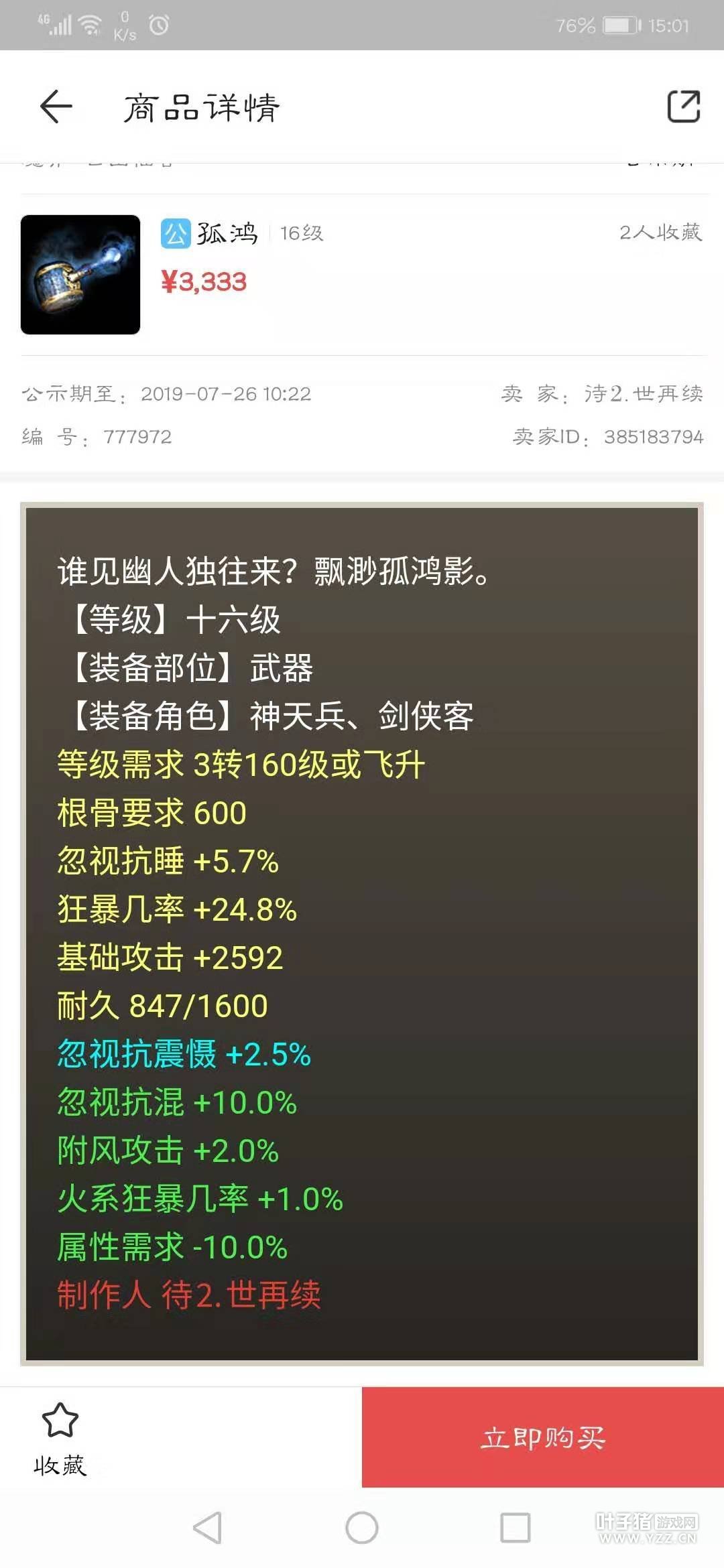Tap the system back navigation button

point(207,1528)
